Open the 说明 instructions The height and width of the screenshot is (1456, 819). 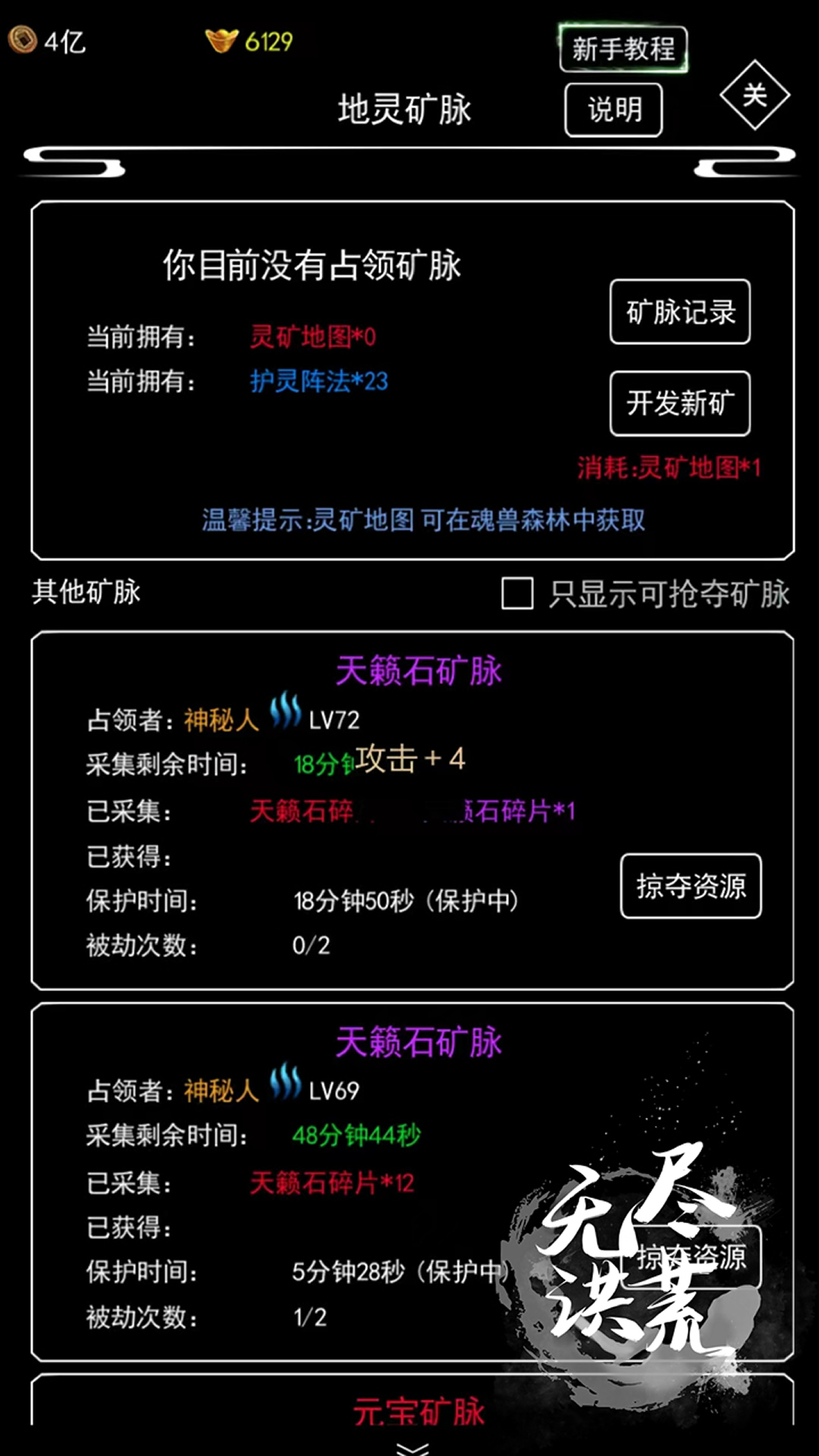coord(613,110)
